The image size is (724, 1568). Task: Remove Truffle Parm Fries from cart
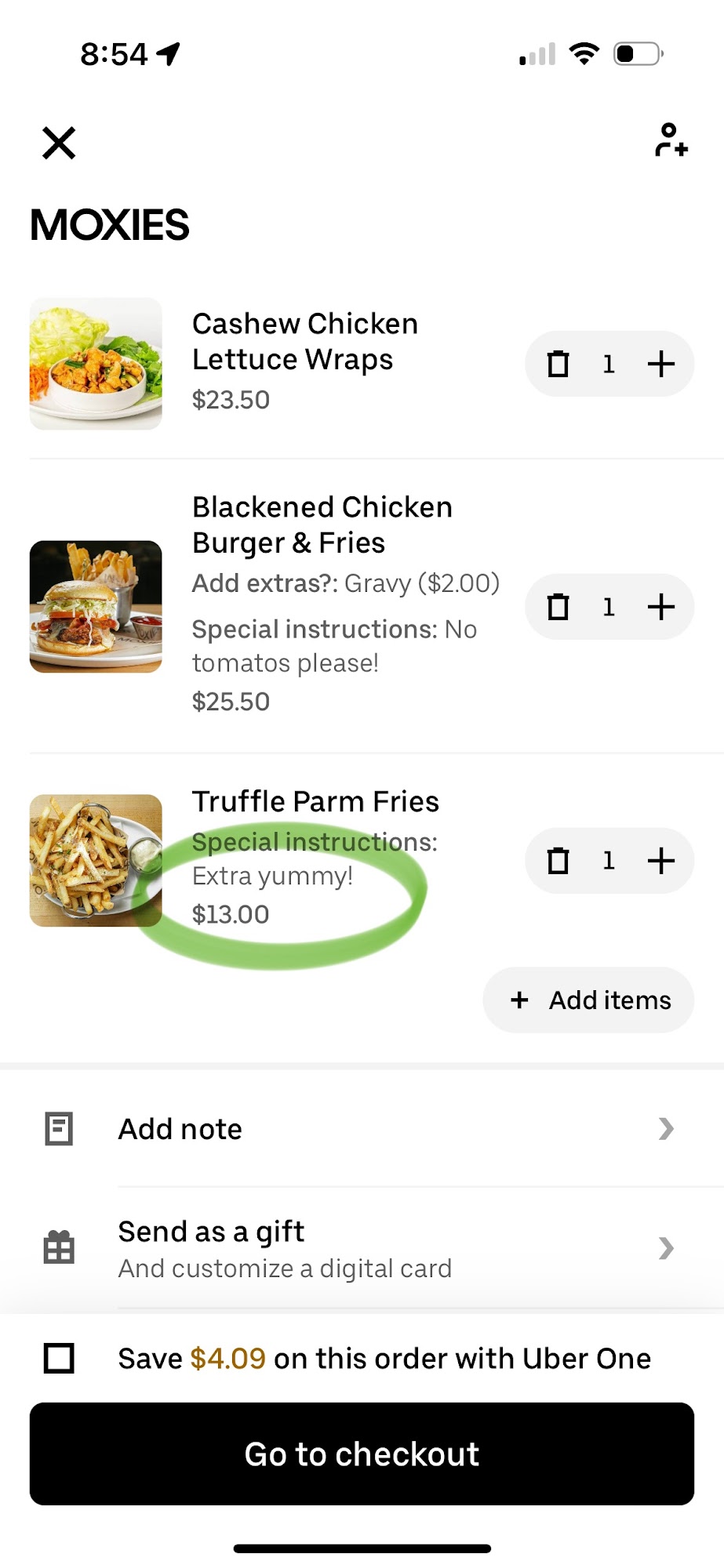558,861
